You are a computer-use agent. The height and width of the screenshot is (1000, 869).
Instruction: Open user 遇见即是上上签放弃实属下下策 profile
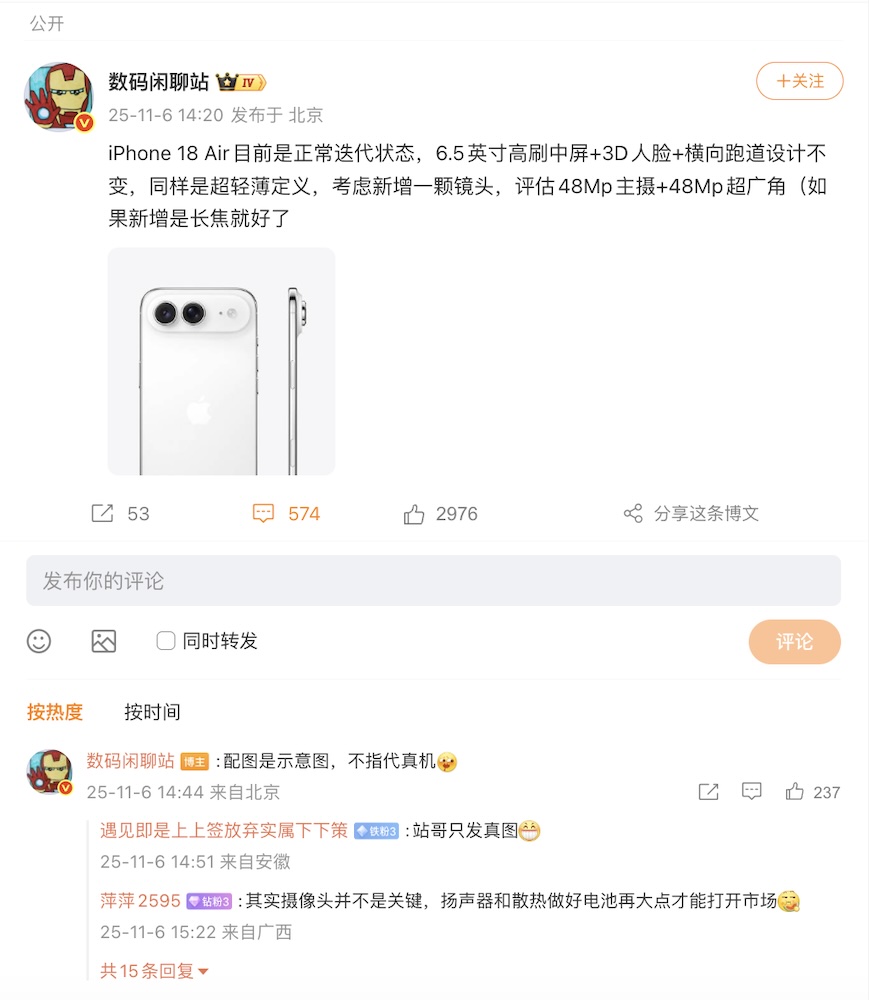point(224,830)
